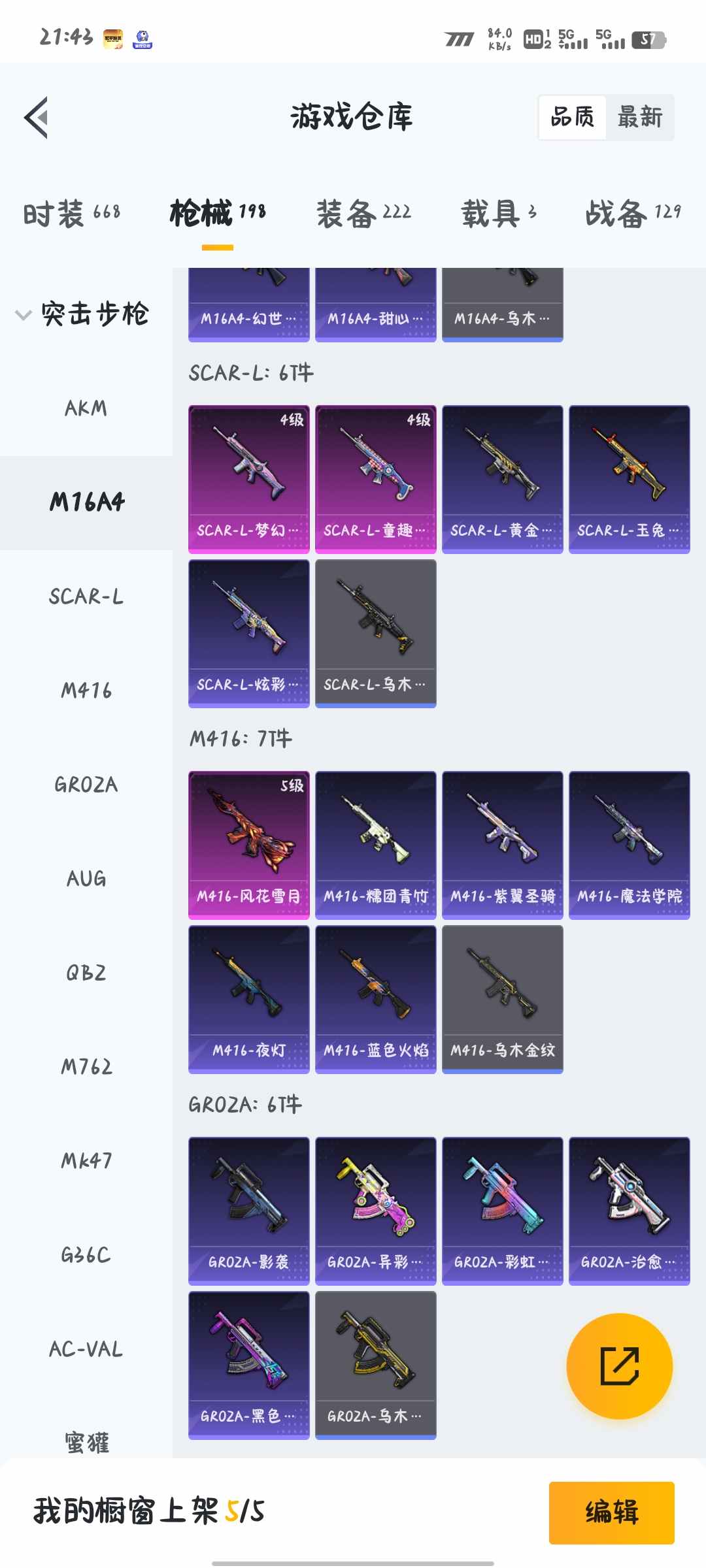The width and height of the screenshot is (706, 1568).
Task: Jump to the SCAR-L section in sidebar
Action: [86, 596]
